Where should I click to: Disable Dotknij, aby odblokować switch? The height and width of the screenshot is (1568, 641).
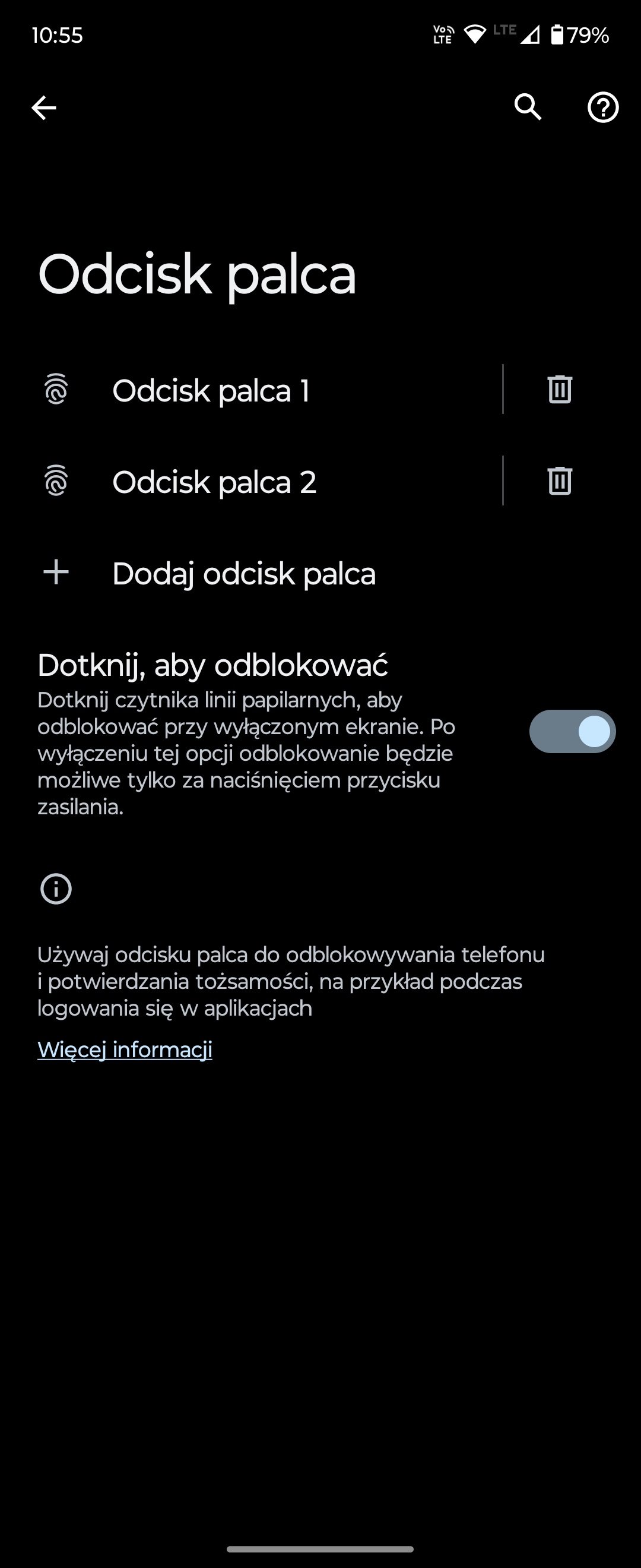pyautogui.click(x=572, y=731)
